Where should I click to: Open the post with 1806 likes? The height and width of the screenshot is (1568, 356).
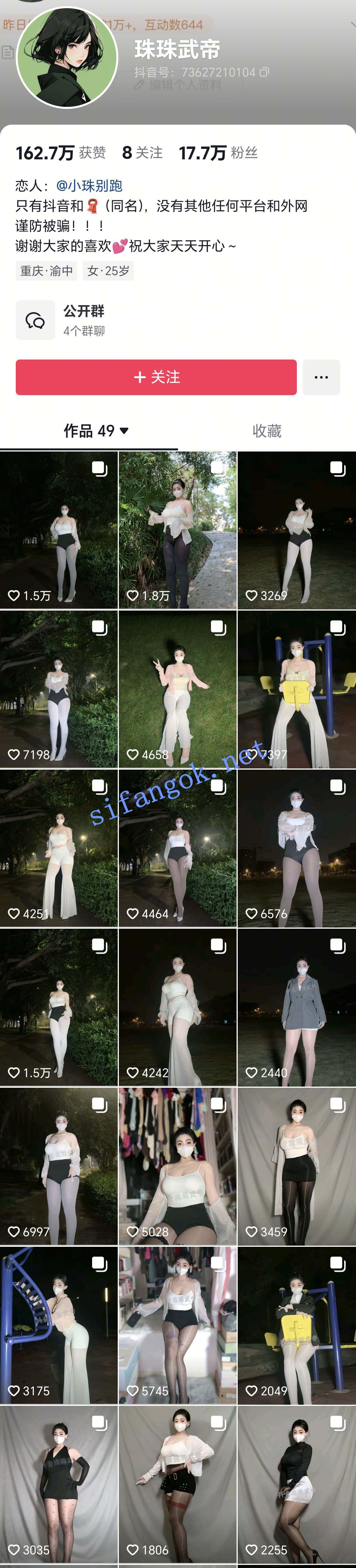coord(177,1485)
